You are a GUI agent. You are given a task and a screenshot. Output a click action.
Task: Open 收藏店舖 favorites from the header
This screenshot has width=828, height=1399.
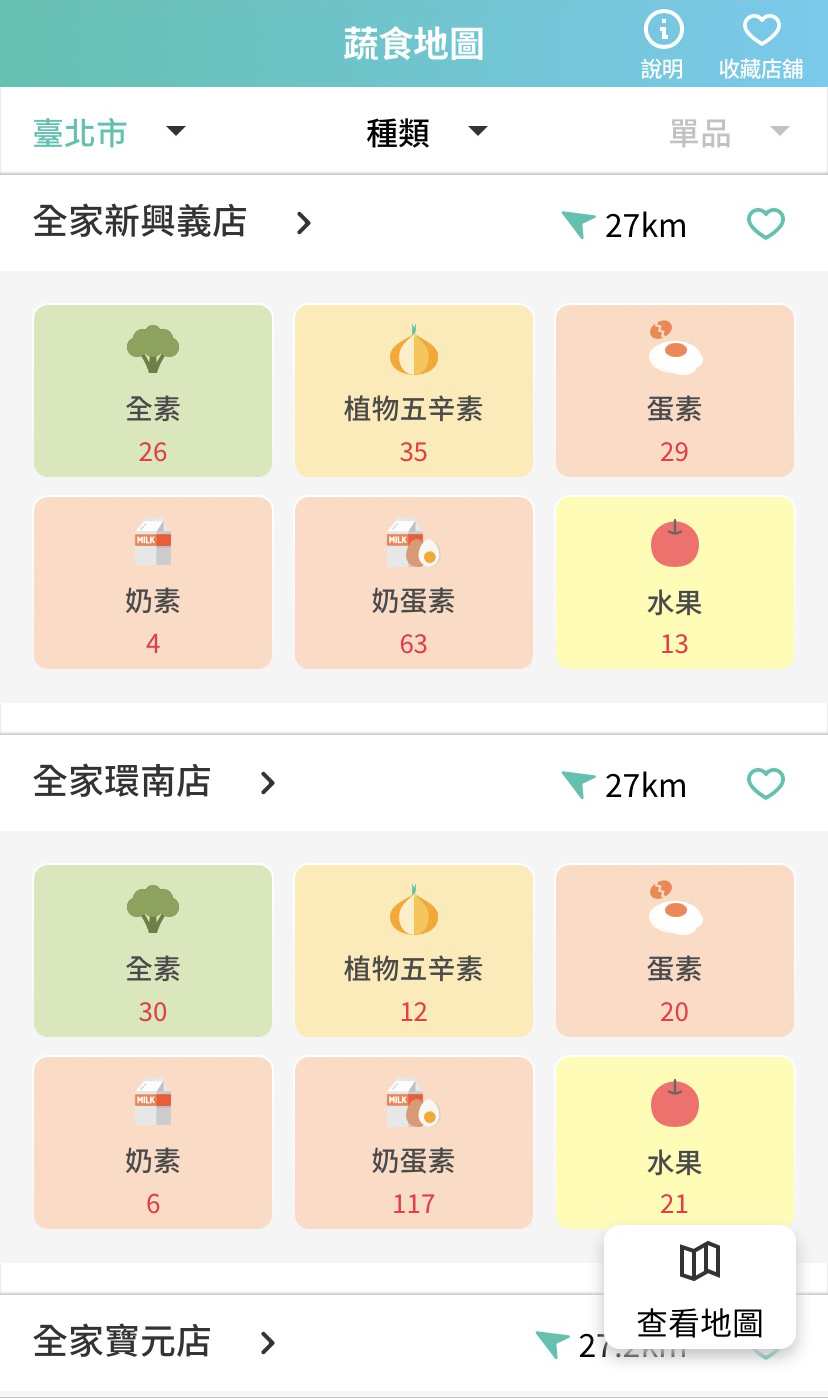pos(763,44)
